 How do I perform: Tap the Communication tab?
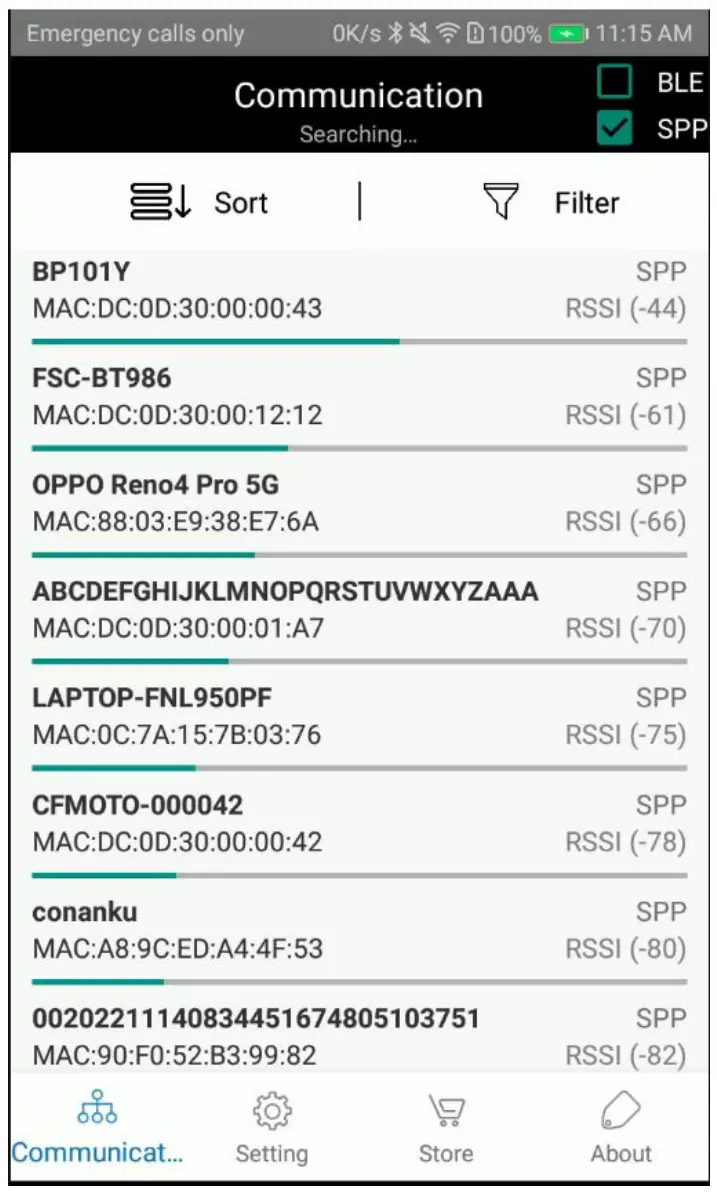click(97, 1128)
